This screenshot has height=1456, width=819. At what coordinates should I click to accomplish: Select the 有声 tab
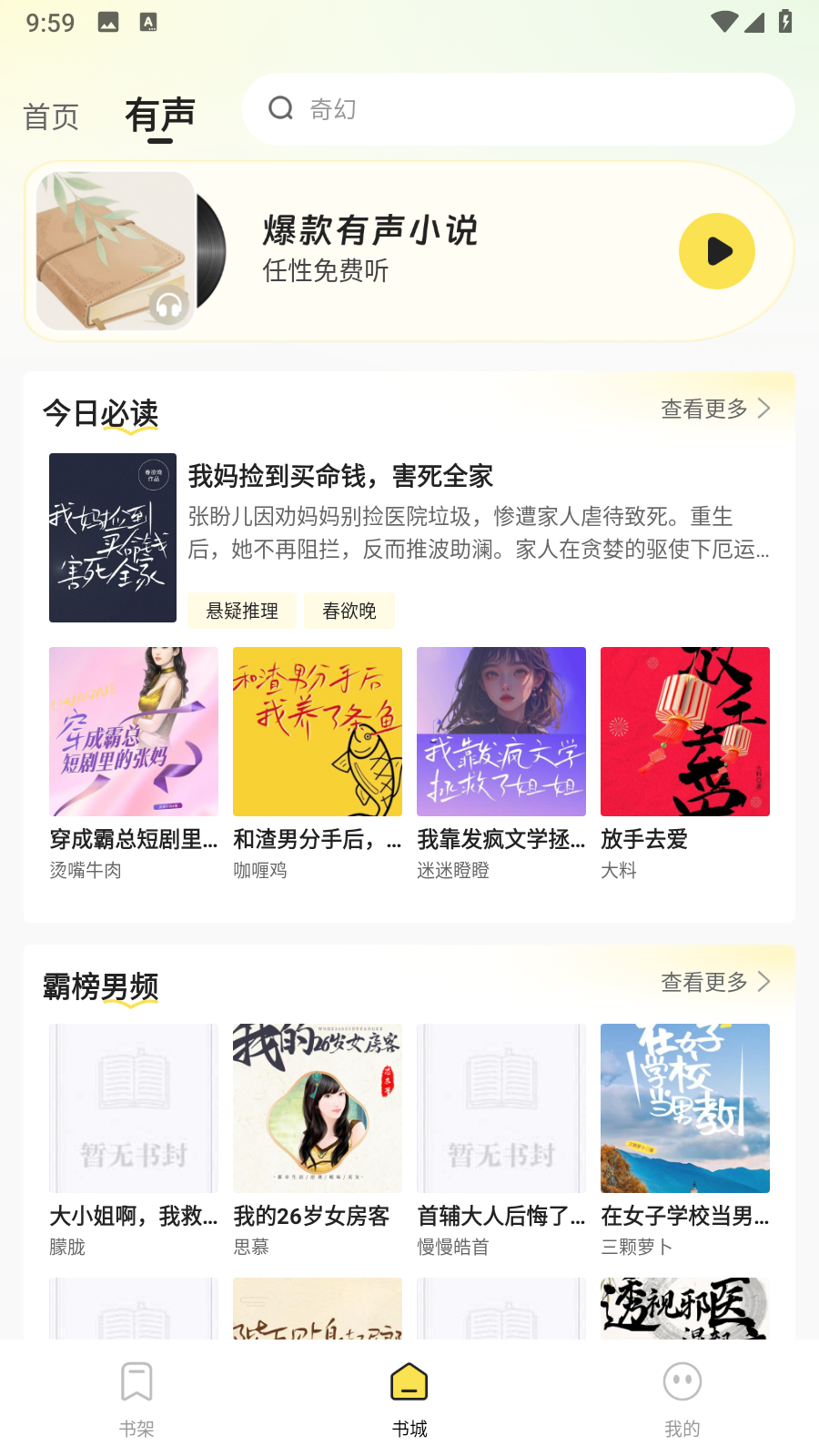(160, 116)
